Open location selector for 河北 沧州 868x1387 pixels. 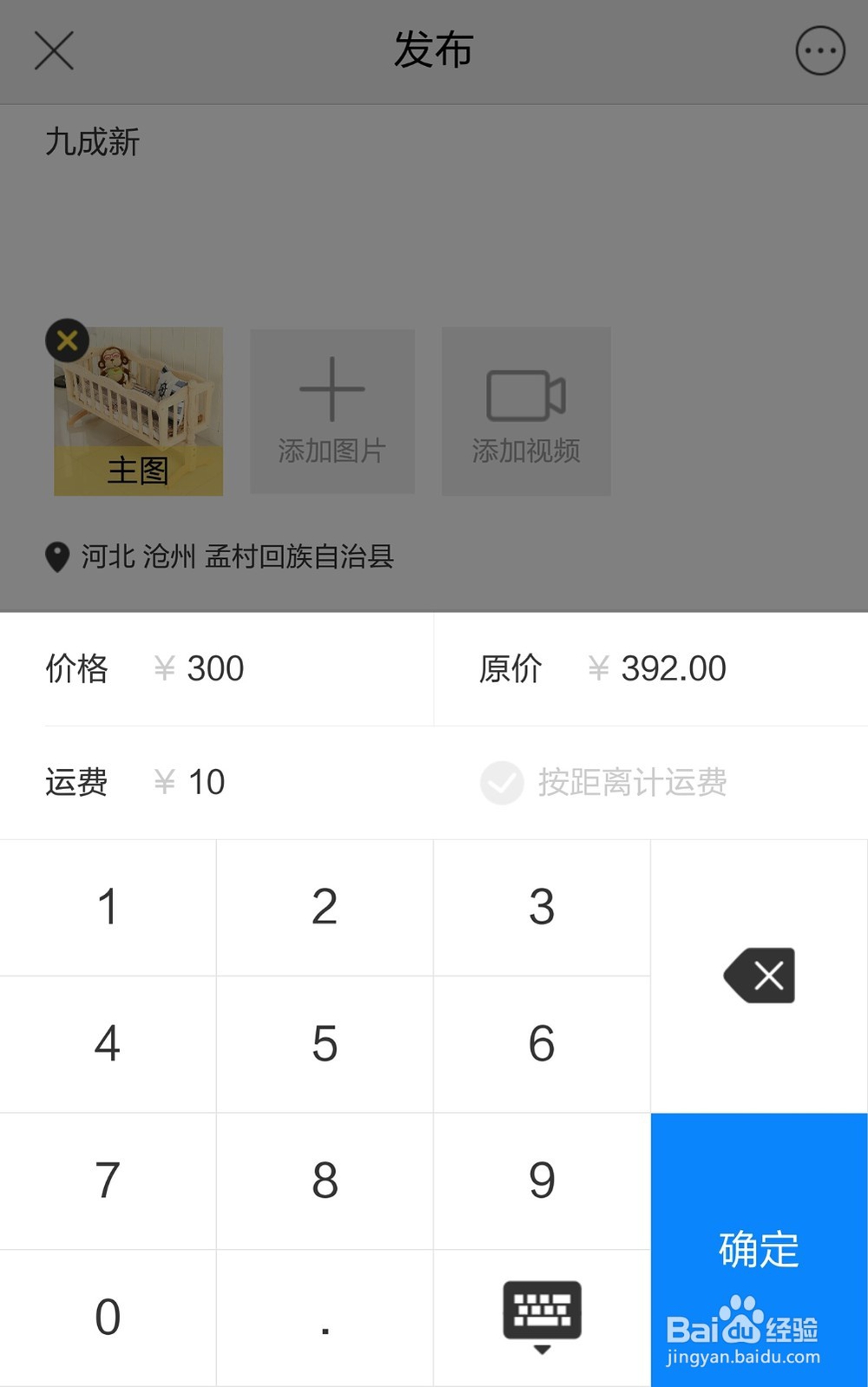234,558
